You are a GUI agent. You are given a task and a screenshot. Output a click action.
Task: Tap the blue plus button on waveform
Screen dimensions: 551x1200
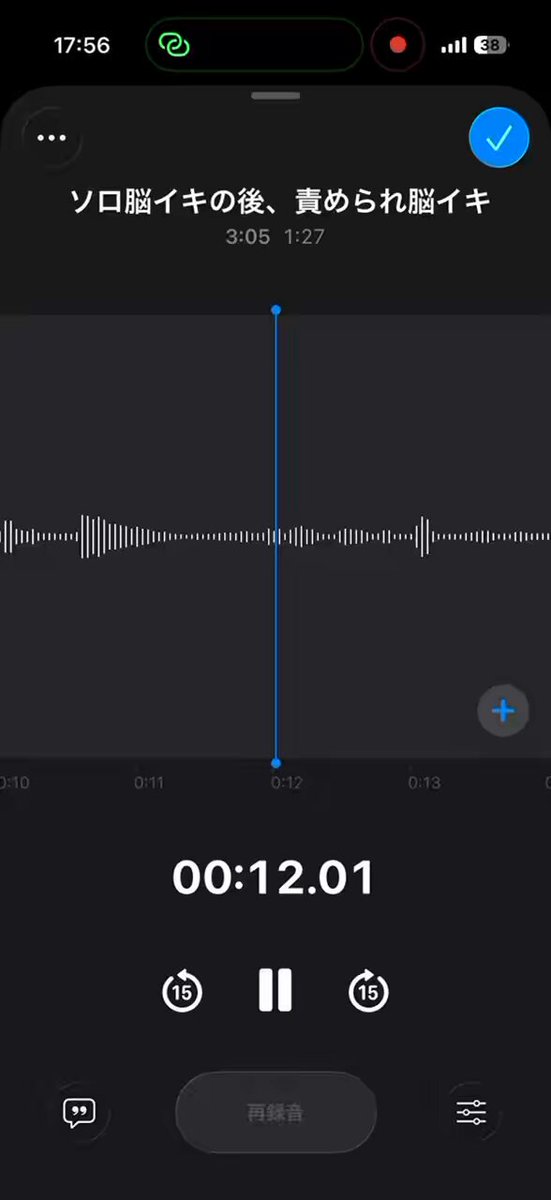click(x=502, y=711)
